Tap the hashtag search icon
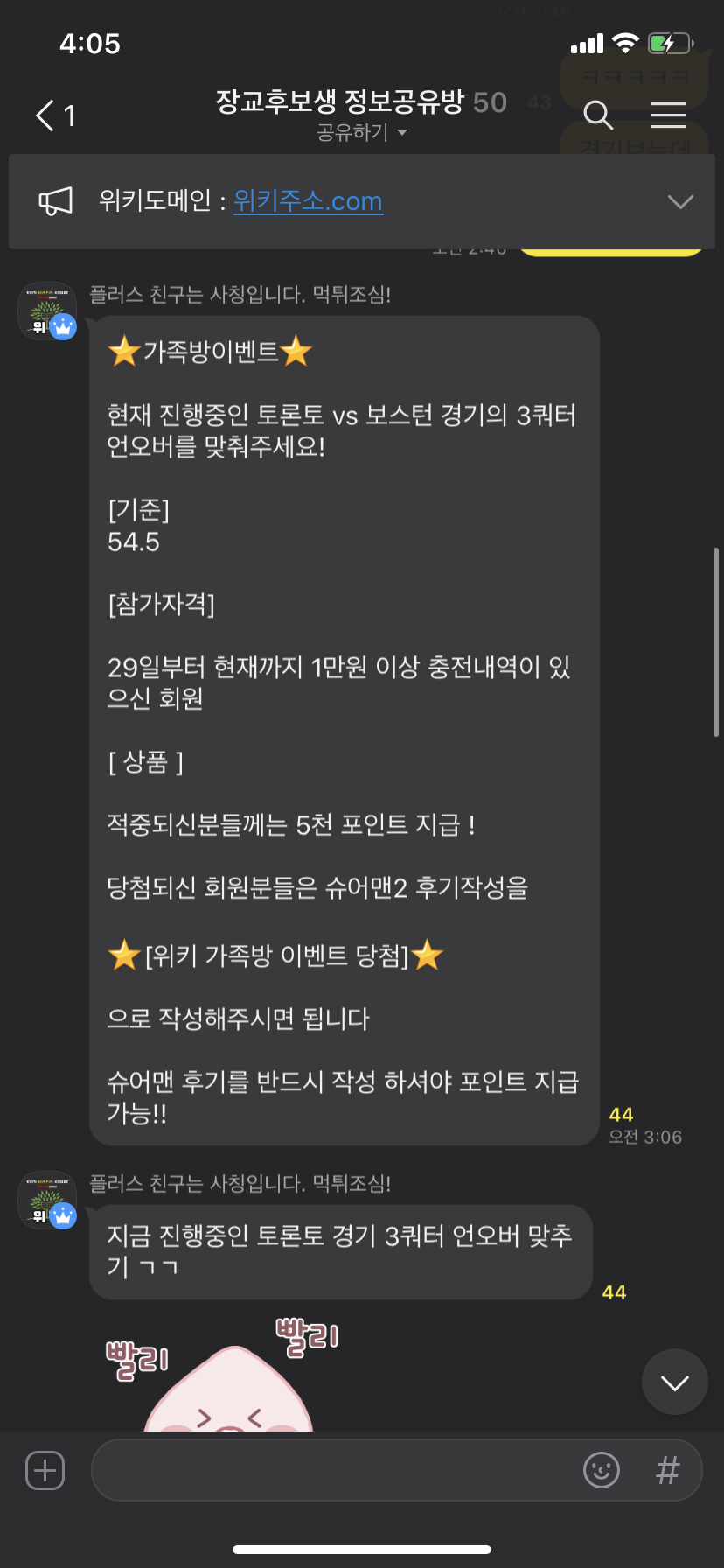The width and height of the screenshot is (724, 1568). [667, 1470]
